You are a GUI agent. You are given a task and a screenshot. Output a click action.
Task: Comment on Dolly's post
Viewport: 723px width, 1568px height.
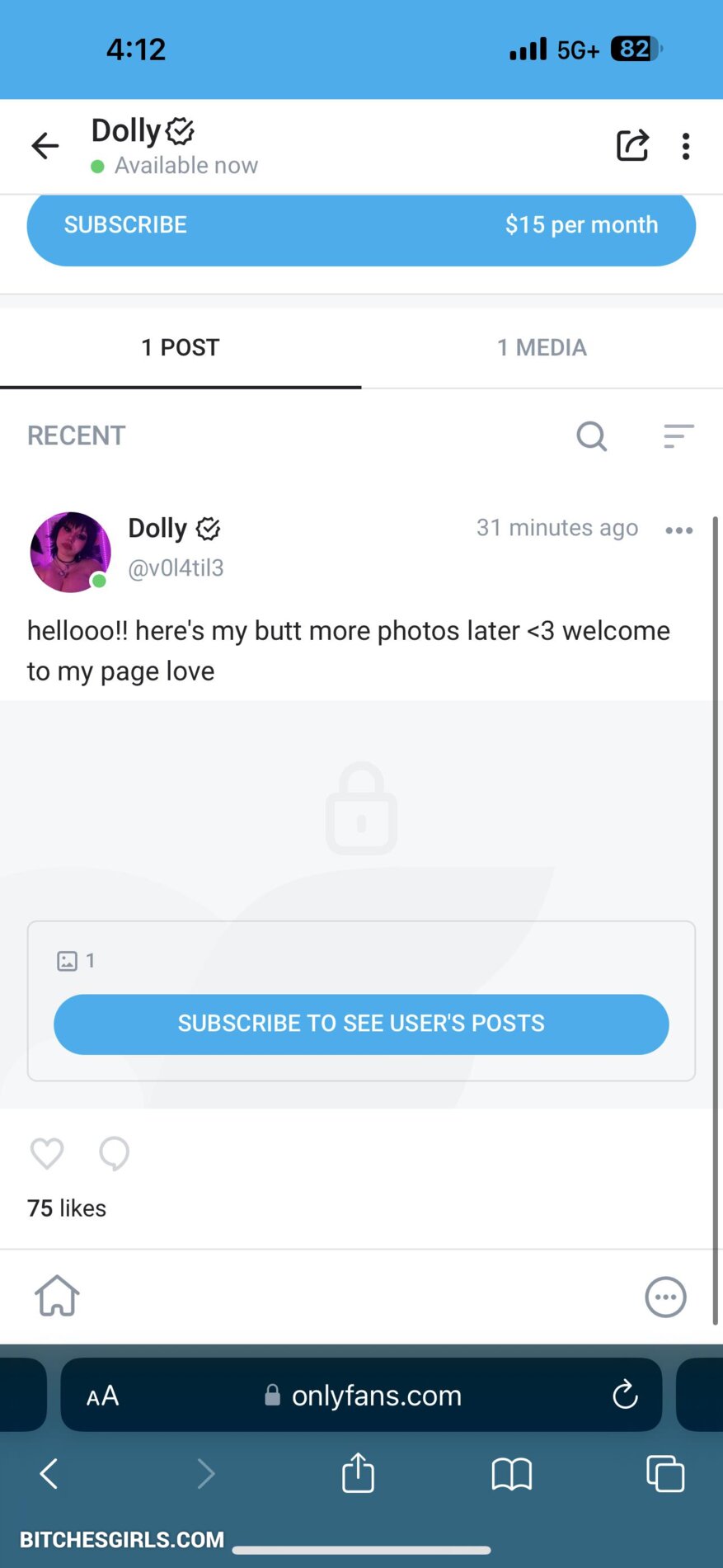click(114, 1153)
